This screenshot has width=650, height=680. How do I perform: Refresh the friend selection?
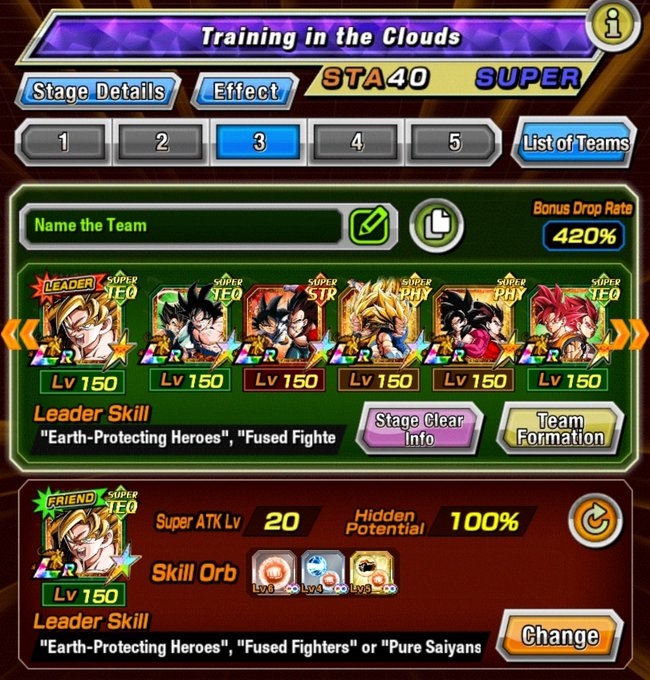tap(596, 520)
